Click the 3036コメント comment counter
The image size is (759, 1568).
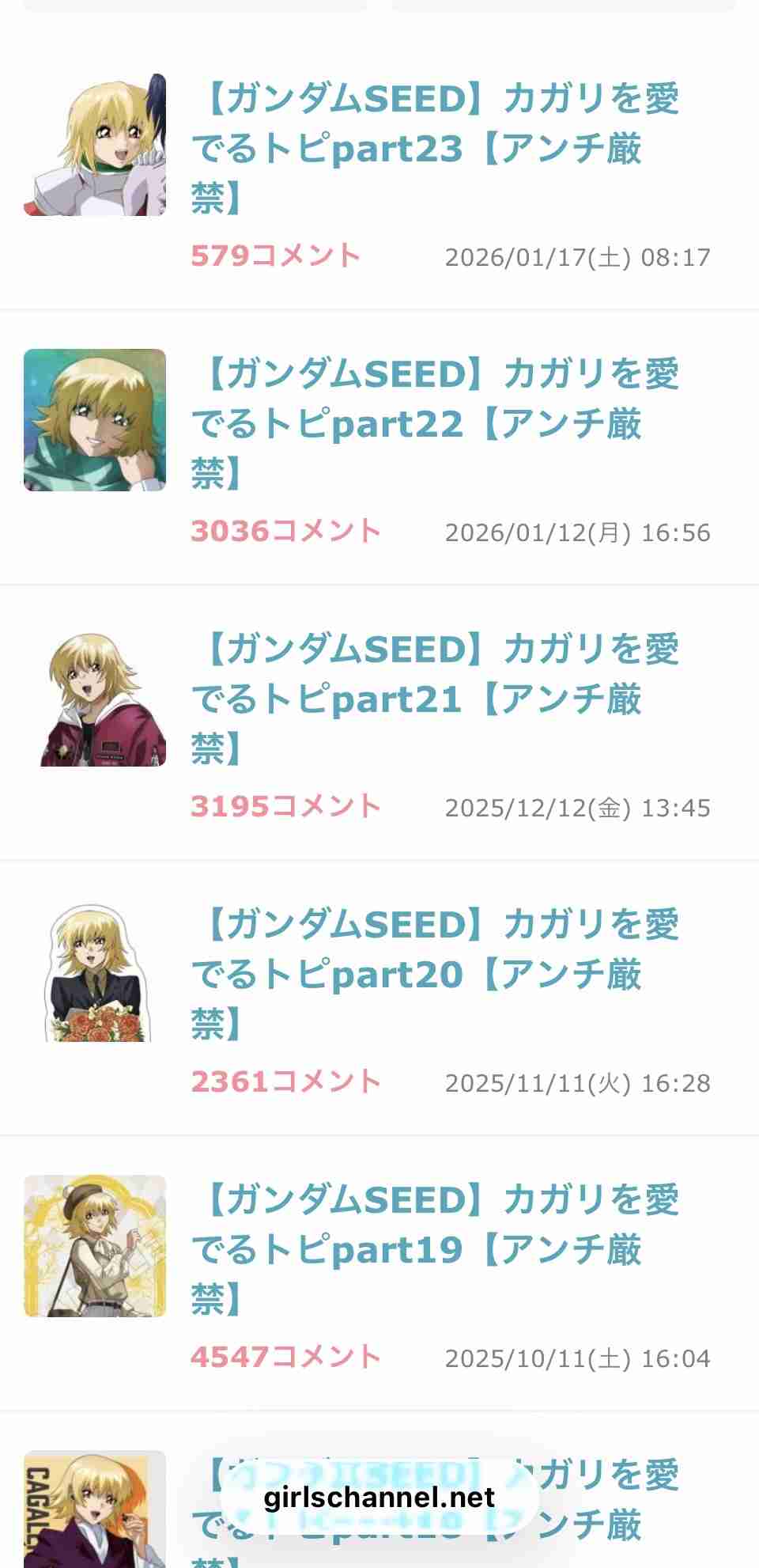pos(286,532)
